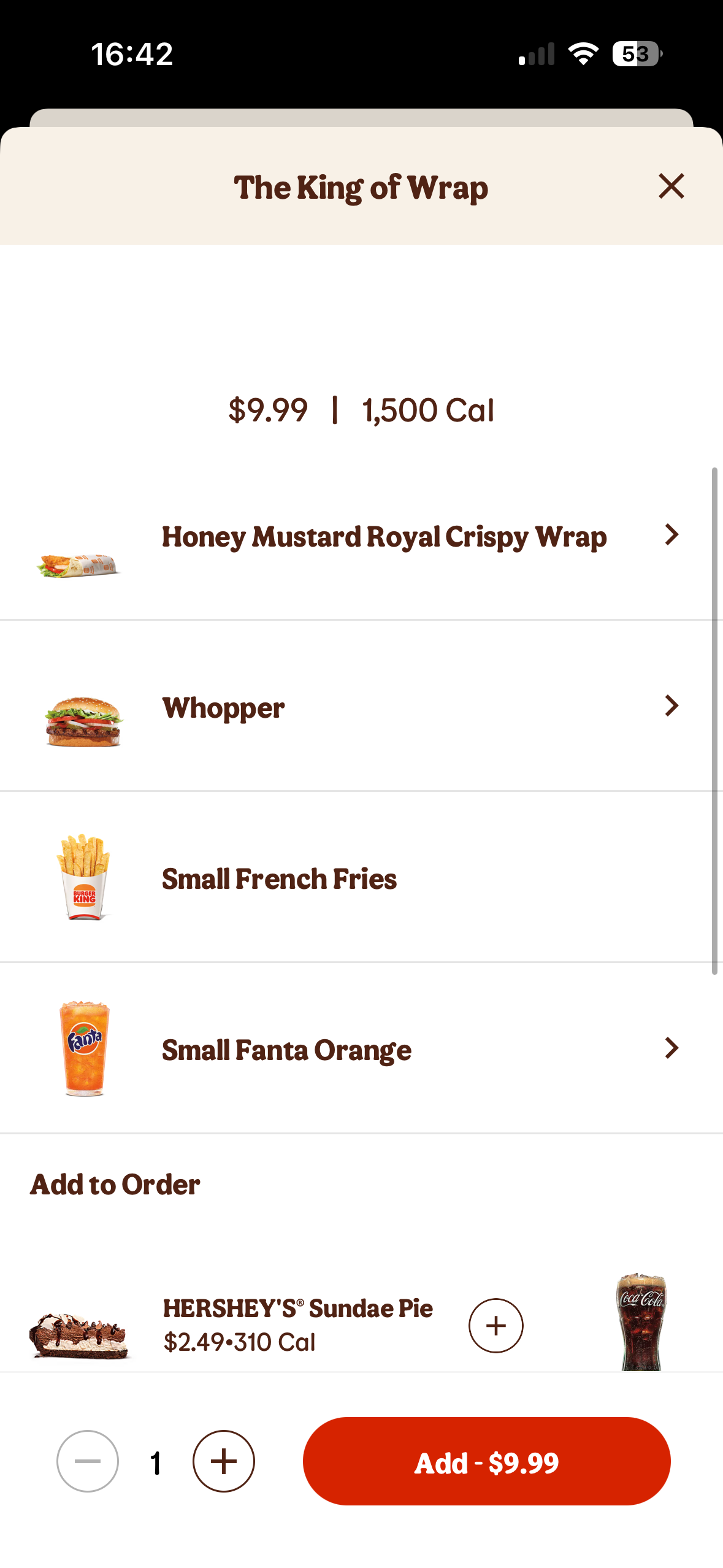The image size is (723, 1568).
Task: Open Honey Mustard Royal Crispy Wrap options
Action: 671,535
